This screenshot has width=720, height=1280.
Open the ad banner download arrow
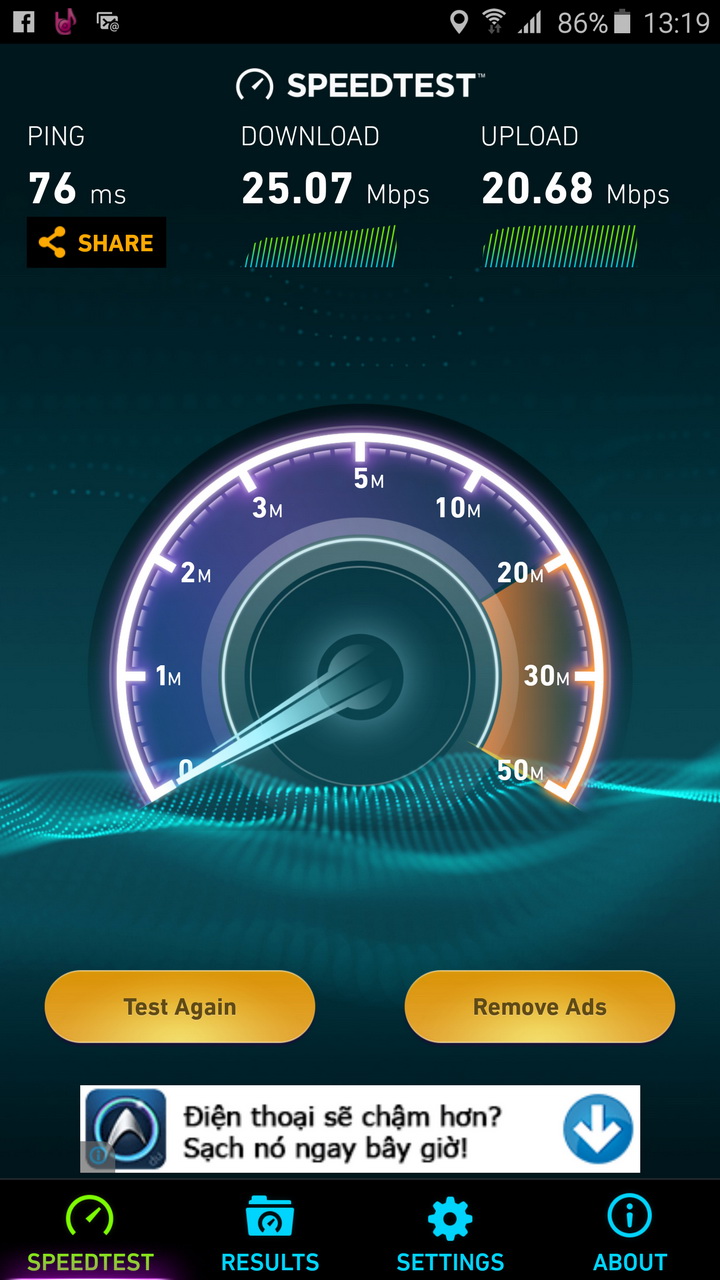pos(598,1128)
